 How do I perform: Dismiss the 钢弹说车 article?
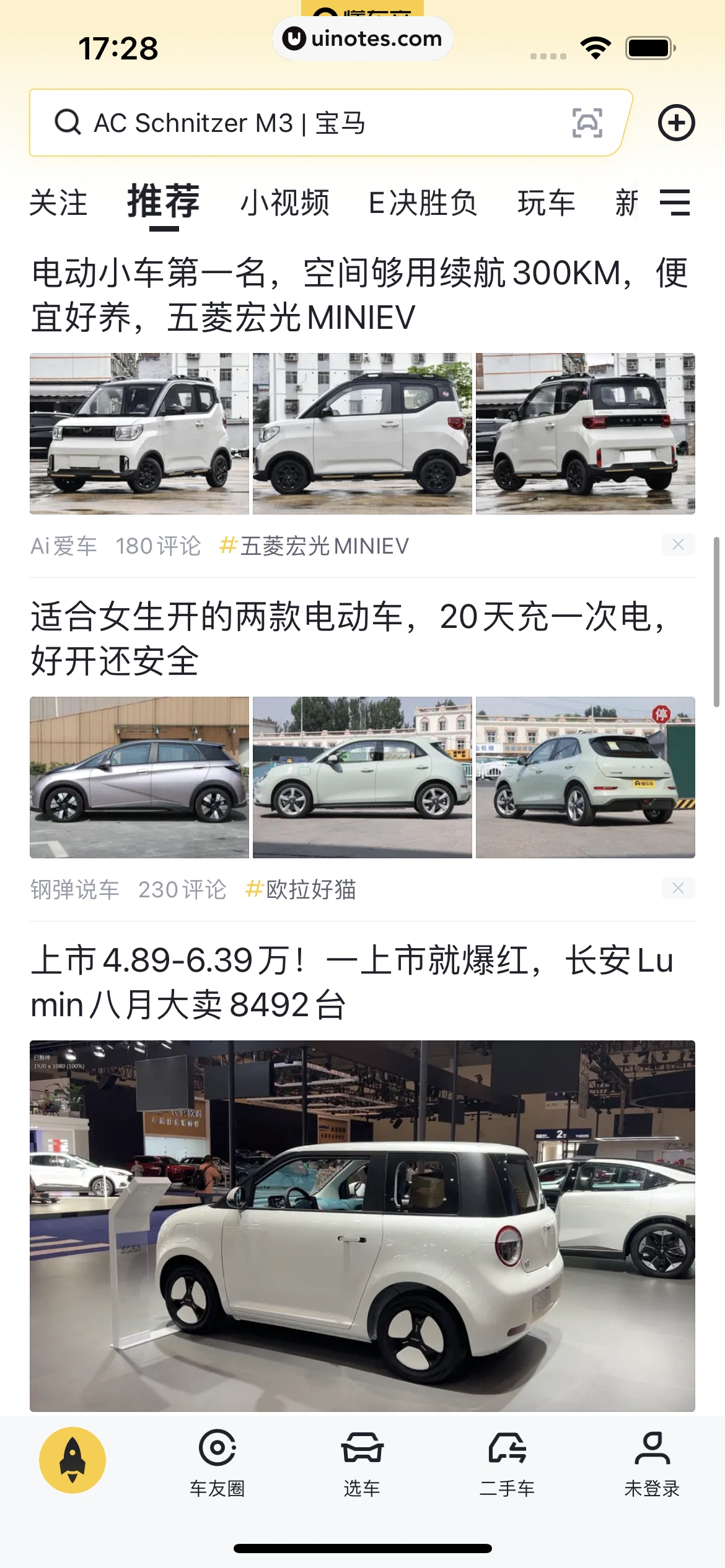(x=678, y=889)
